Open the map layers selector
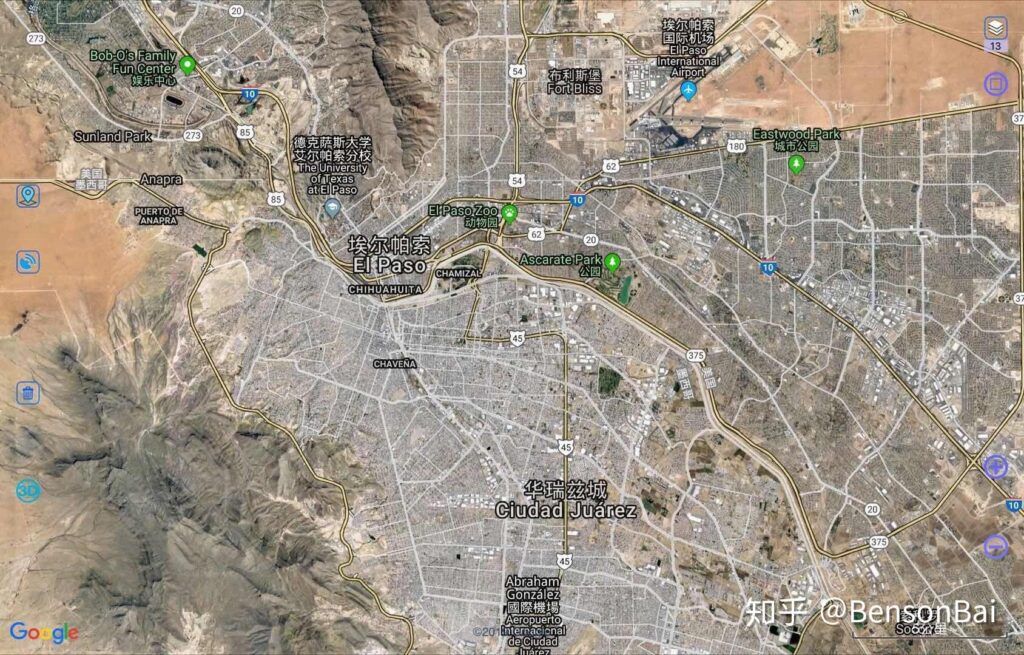Screen dimensions: 1024x655 coord(995,27)
